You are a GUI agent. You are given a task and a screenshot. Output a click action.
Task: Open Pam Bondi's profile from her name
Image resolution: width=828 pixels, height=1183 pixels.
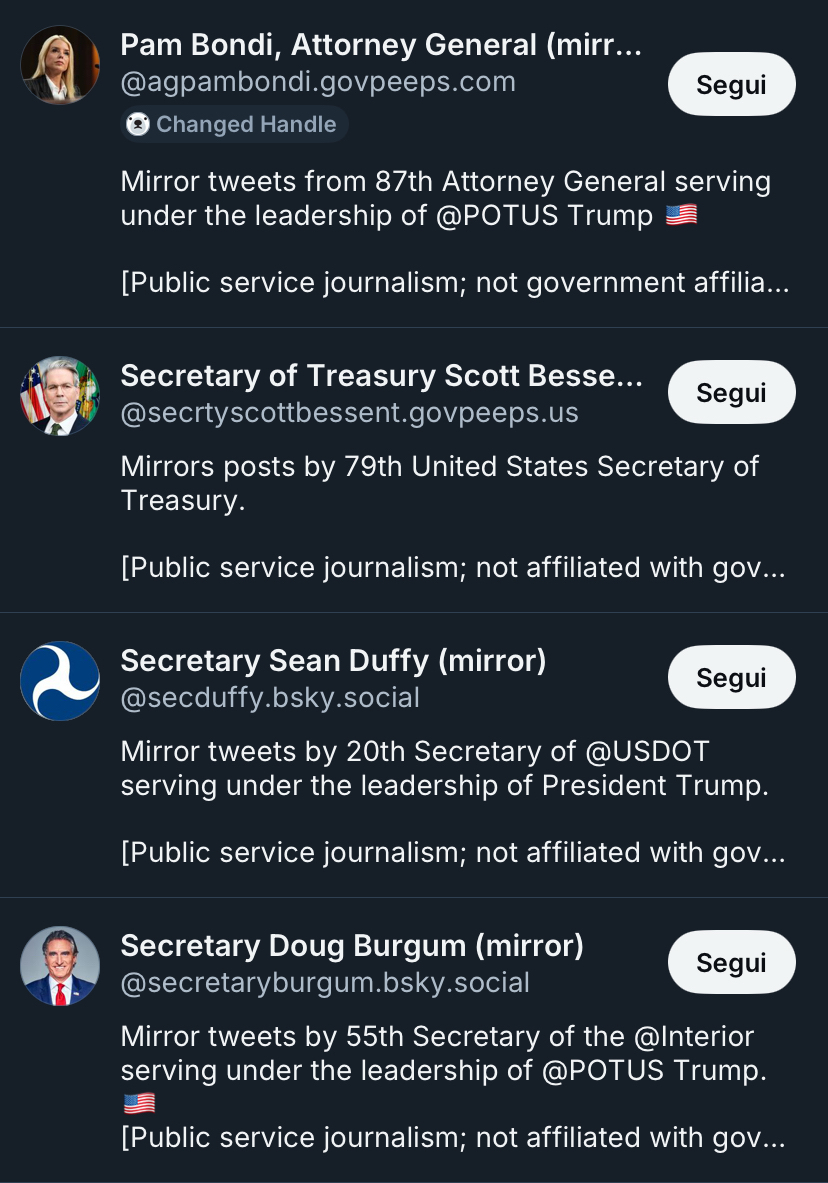click(380, 45)
